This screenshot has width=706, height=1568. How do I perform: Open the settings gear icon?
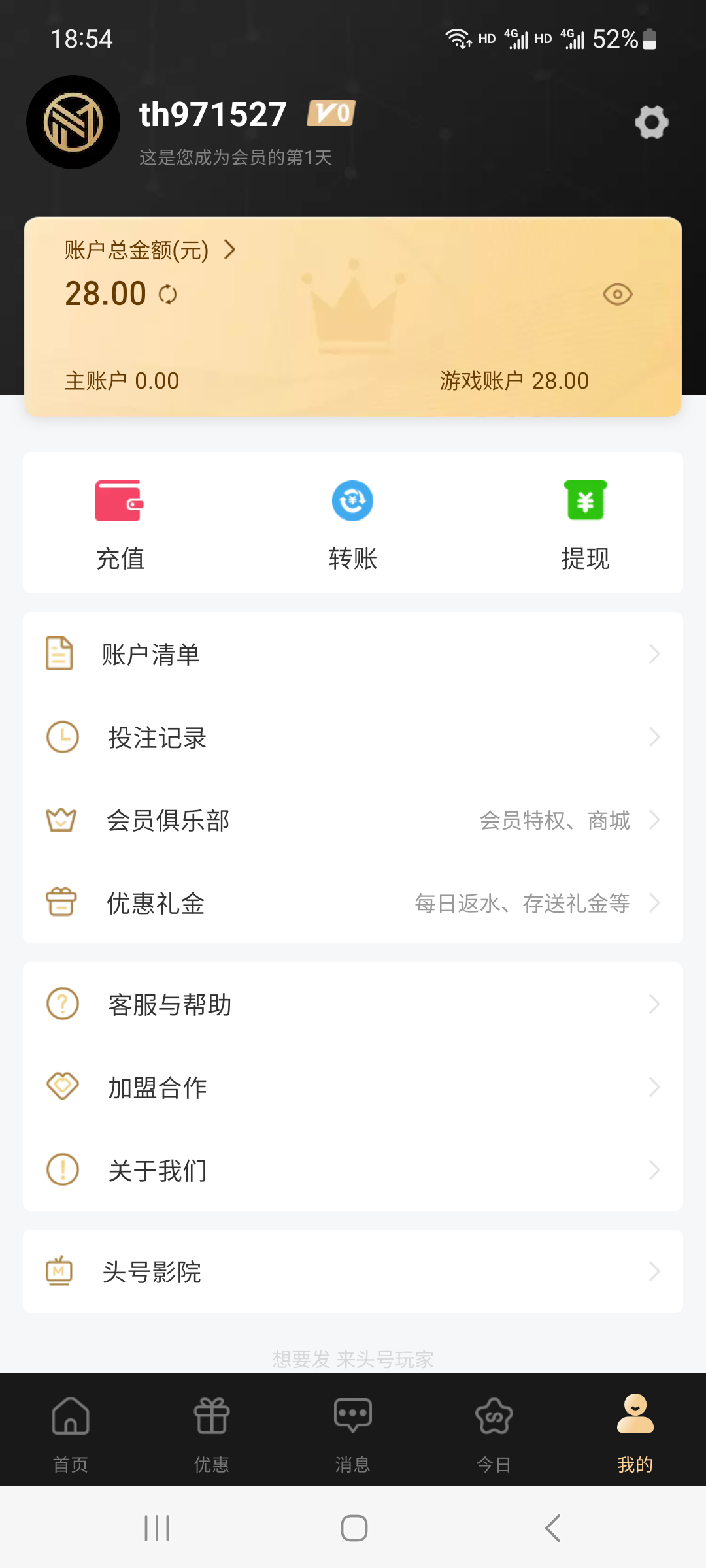[x=651, y=122]
